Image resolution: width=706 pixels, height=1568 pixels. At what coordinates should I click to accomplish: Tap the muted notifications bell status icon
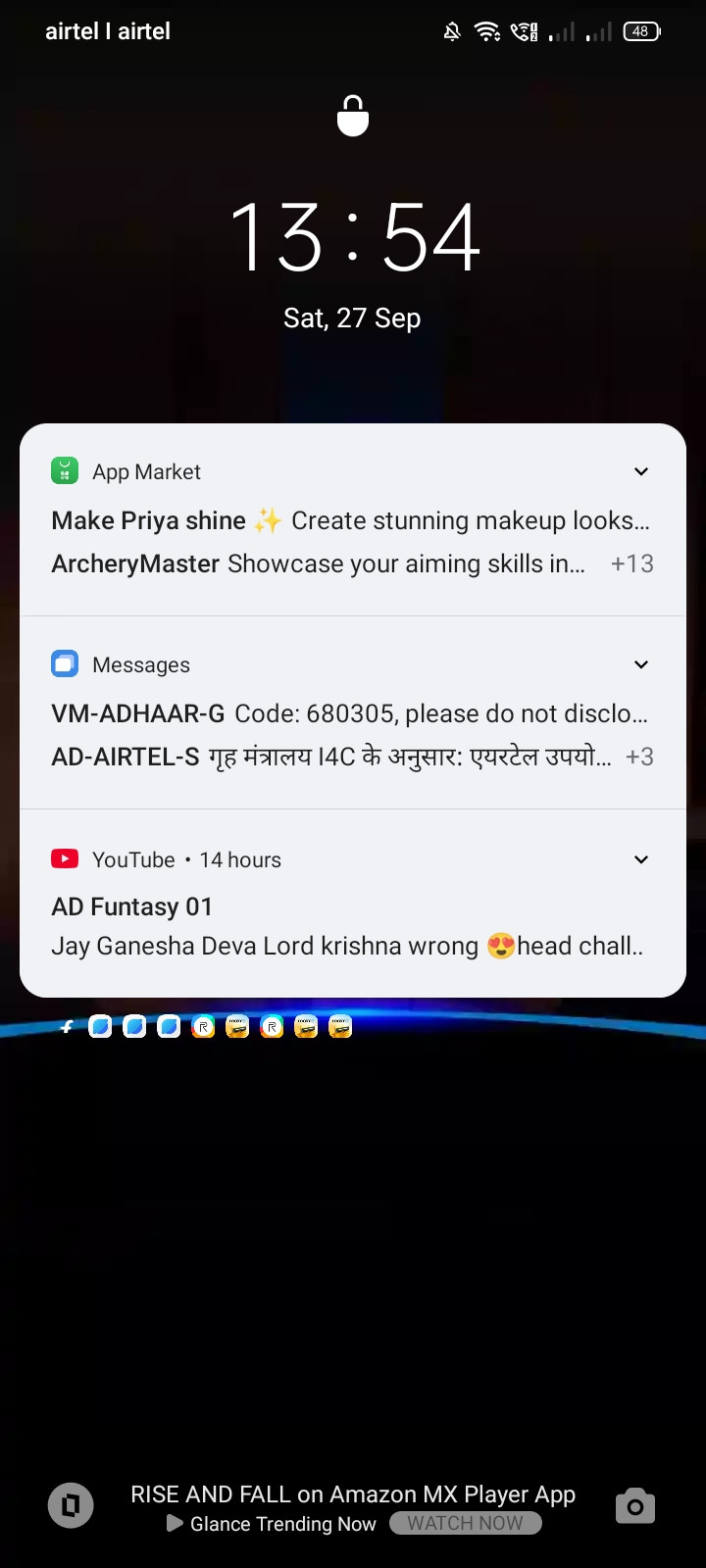coord(451,30)
